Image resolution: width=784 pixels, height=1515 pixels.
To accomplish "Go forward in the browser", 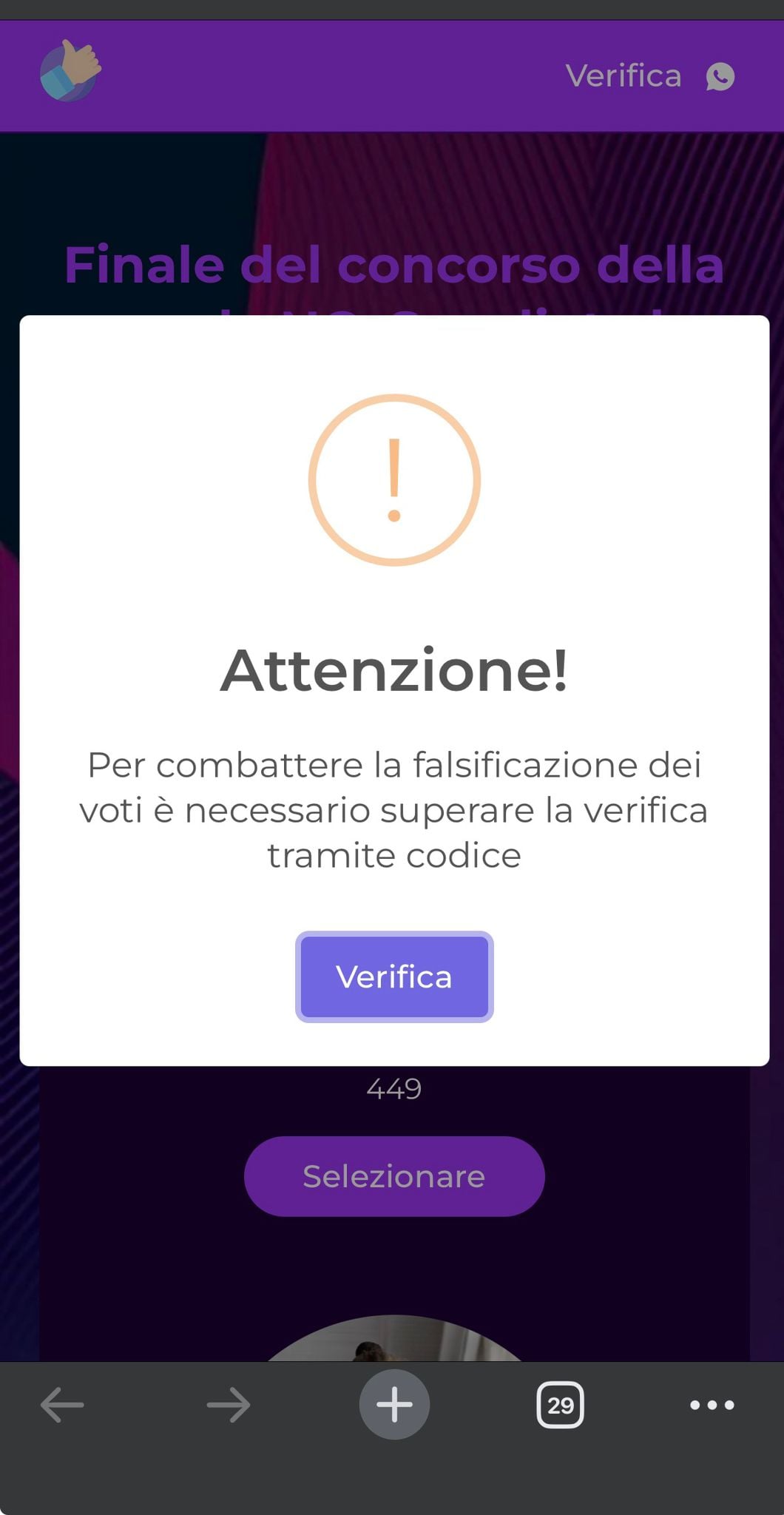I will 229,1404.
